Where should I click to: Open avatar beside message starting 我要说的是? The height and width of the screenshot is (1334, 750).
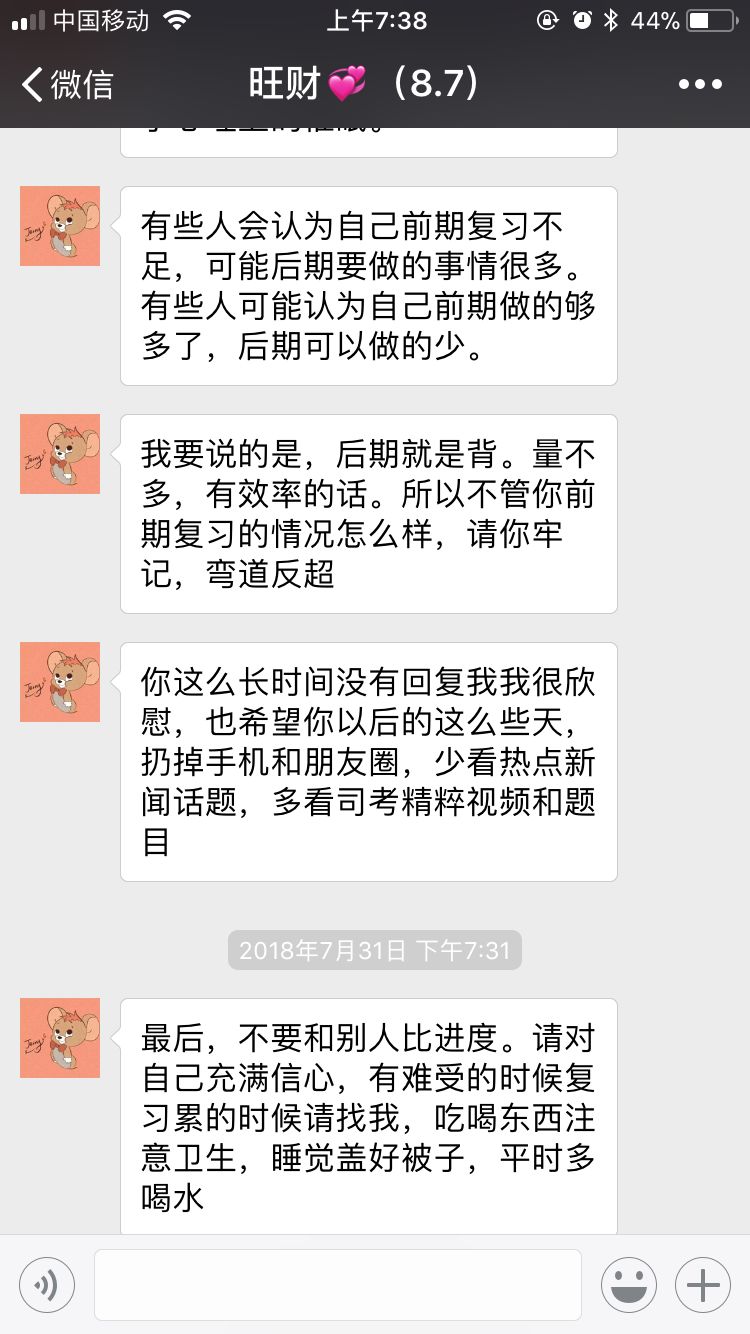click(x=60, y=454)
